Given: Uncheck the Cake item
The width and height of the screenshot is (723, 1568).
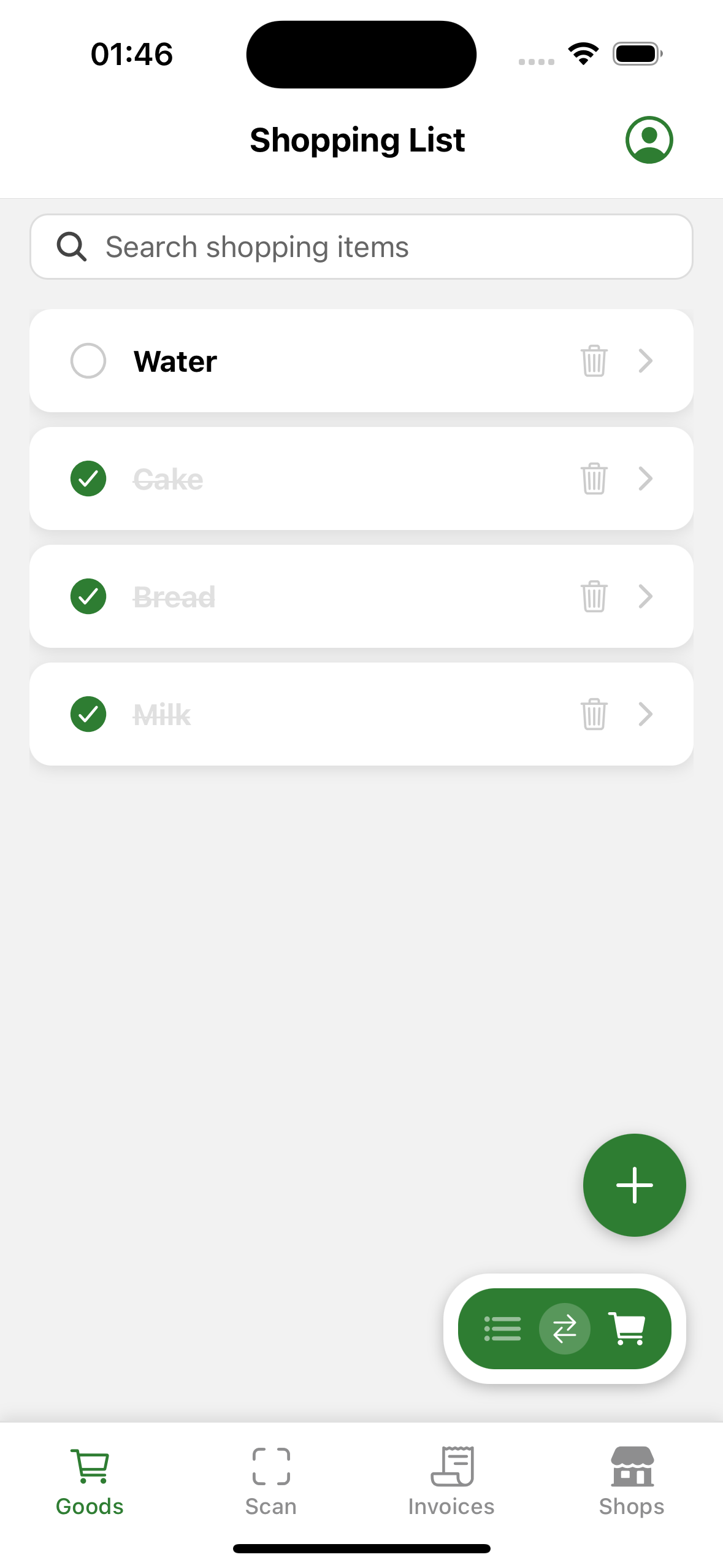Looking at the screenshot, I should click(x=88, y=478).
